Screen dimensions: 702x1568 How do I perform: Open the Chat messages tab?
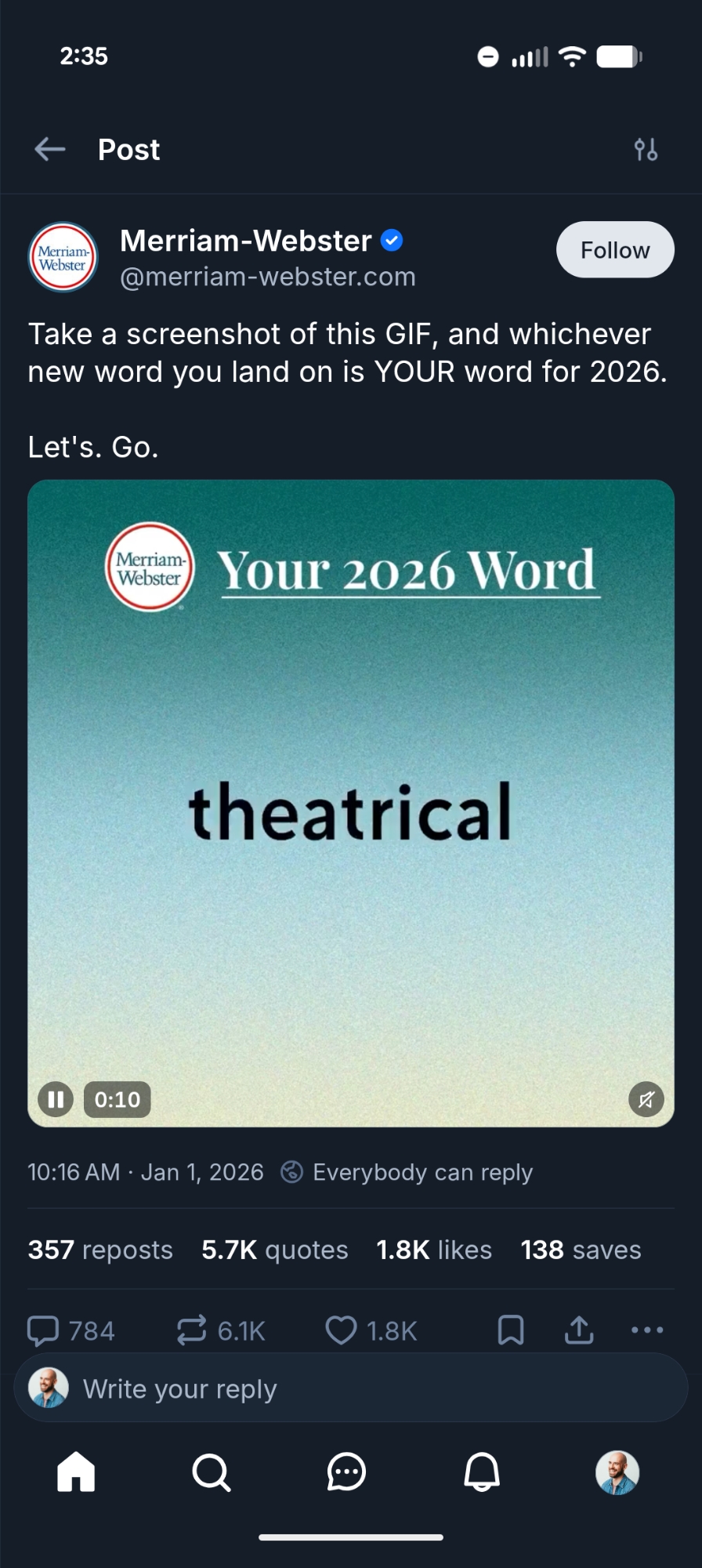click(346, 1472)
